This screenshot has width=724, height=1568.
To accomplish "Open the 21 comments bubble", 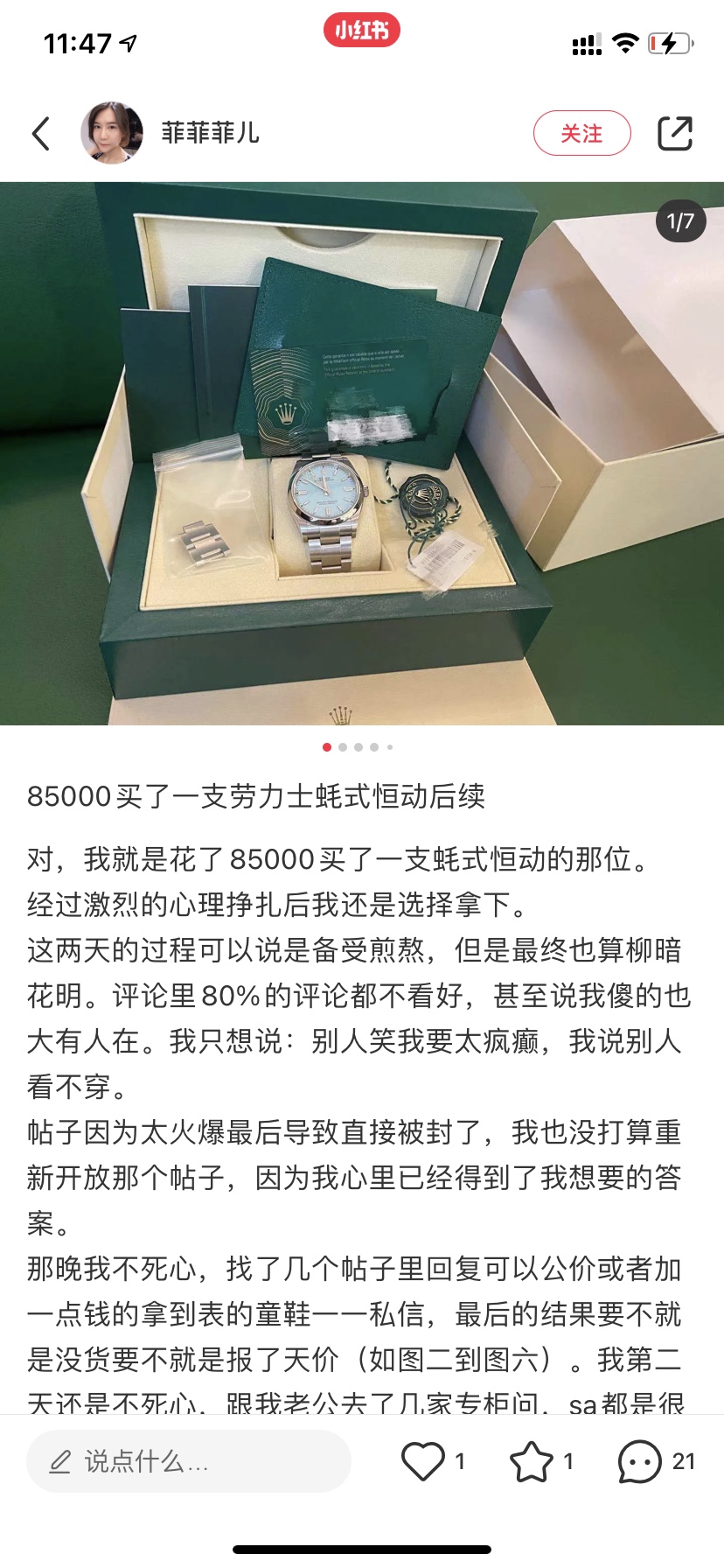I will 640,1461.
